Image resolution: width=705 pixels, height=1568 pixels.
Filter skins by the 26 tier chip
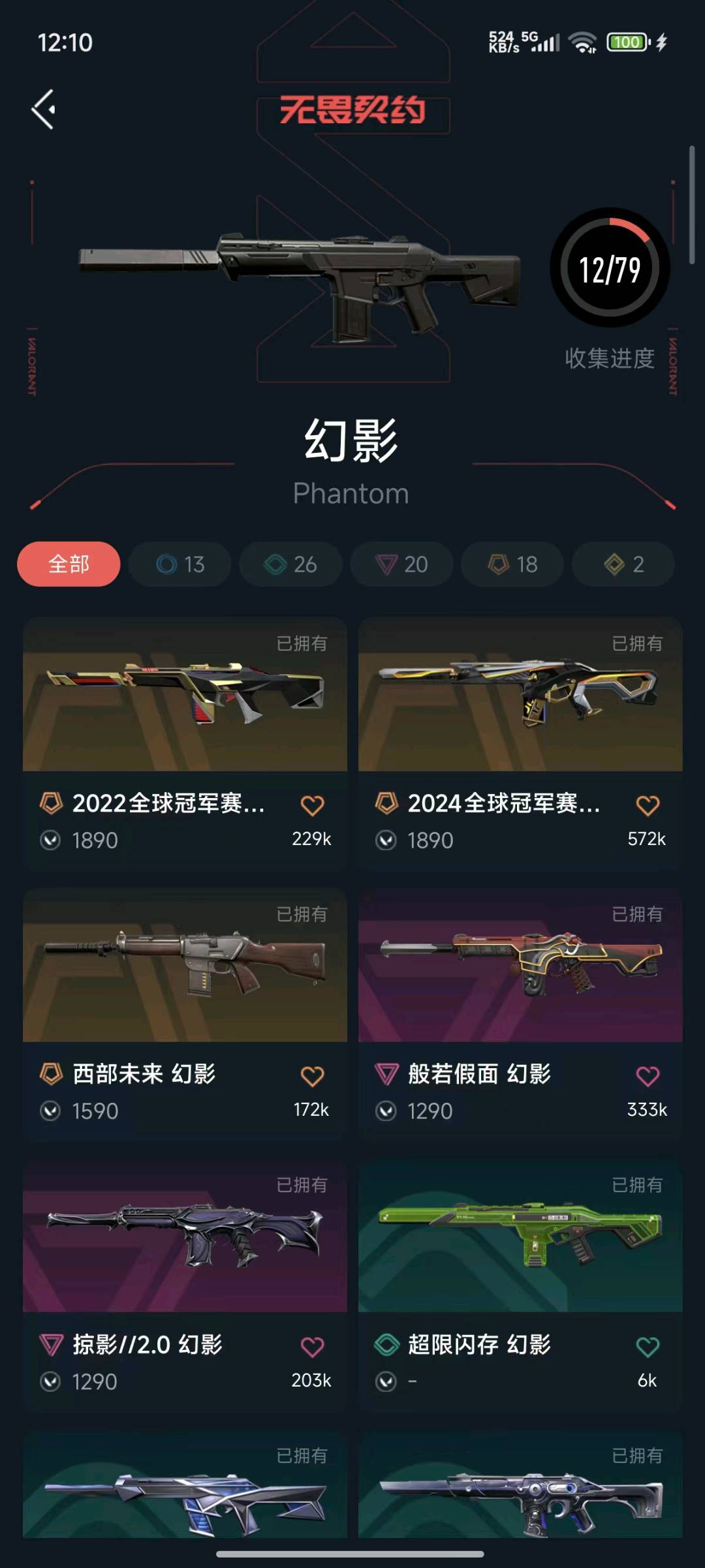[x=290, y=564]
